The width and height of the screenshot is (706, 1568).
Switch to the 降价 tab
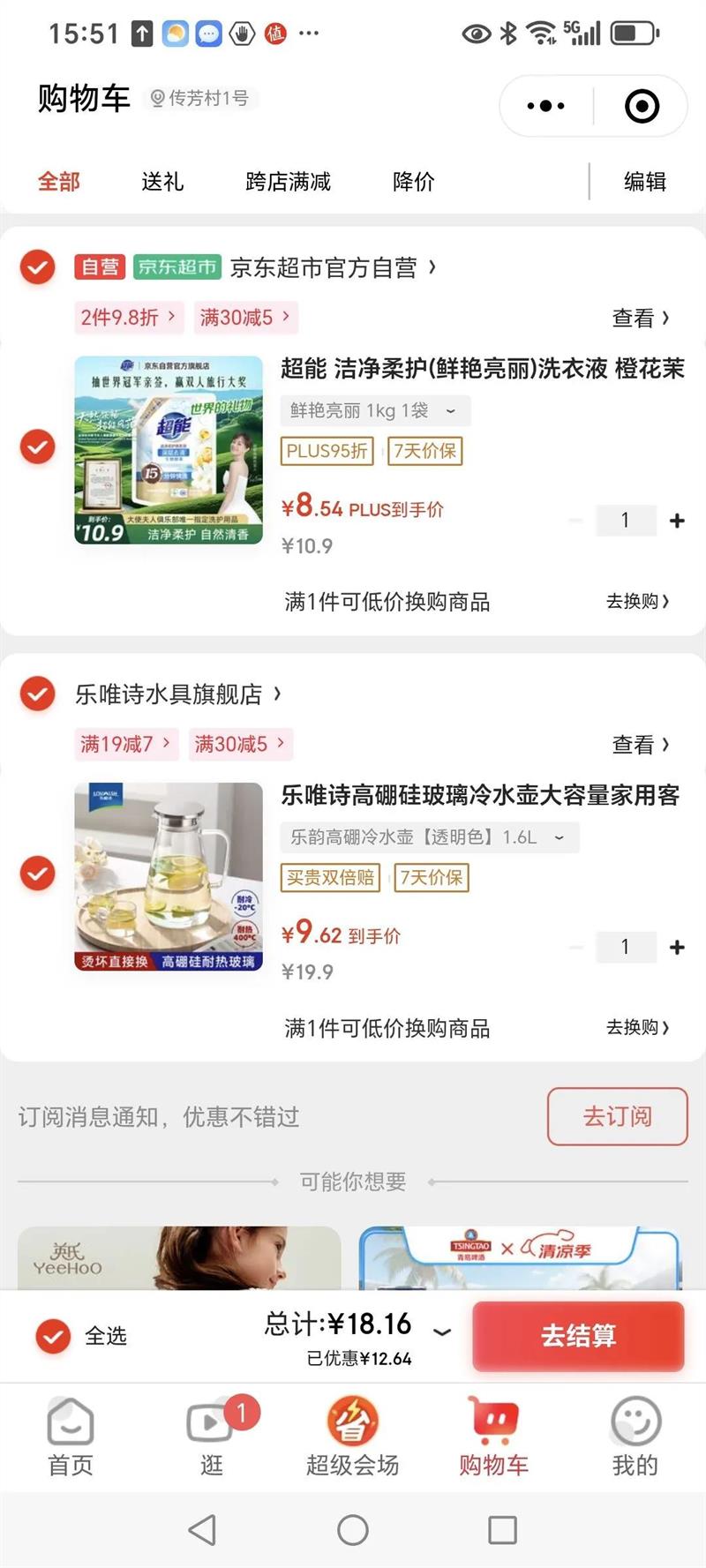413,182
